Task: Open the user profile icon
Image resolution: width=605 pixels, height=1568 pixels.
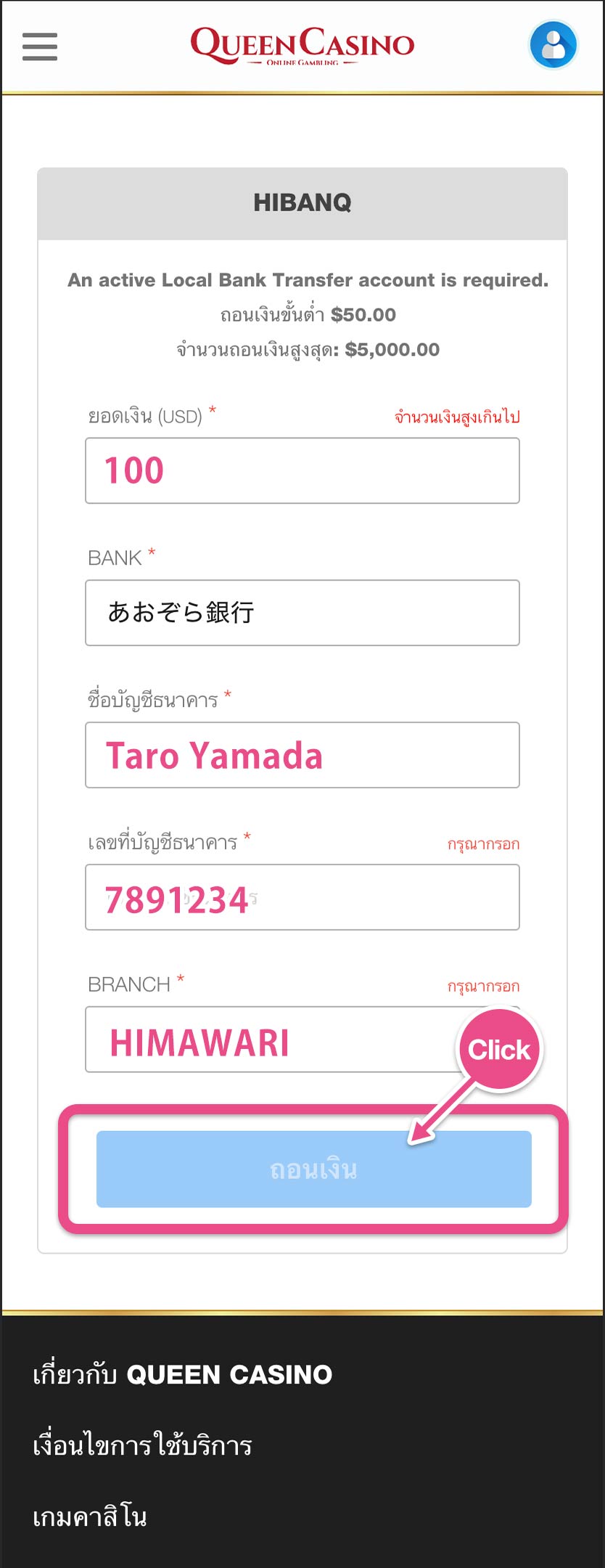Action: pyautogui.click(x=553, y=45)
